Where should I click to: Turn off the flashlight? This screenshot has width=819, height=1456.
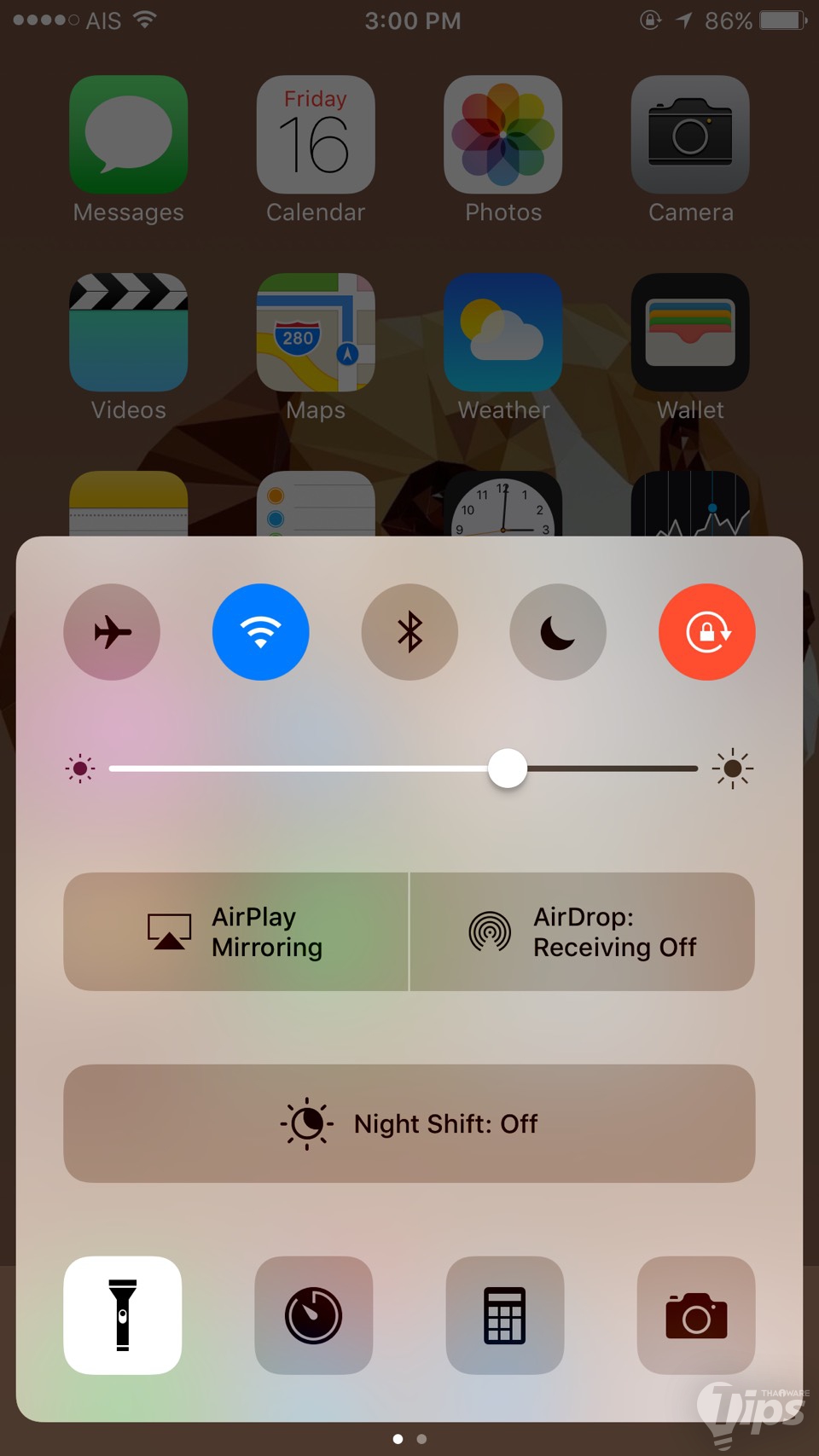point(123,1315)
